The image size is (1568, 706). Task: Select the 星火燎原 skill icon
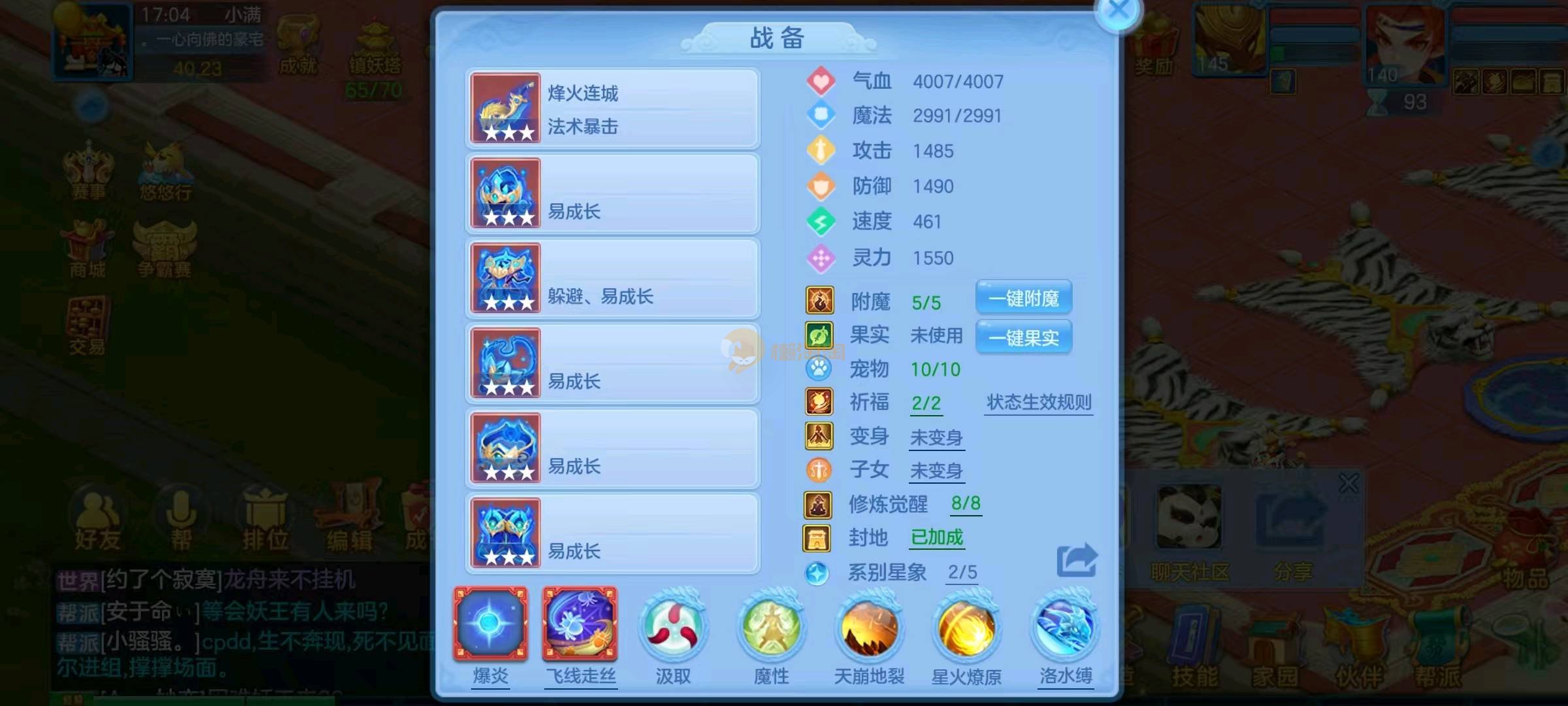tap(966, 628)
